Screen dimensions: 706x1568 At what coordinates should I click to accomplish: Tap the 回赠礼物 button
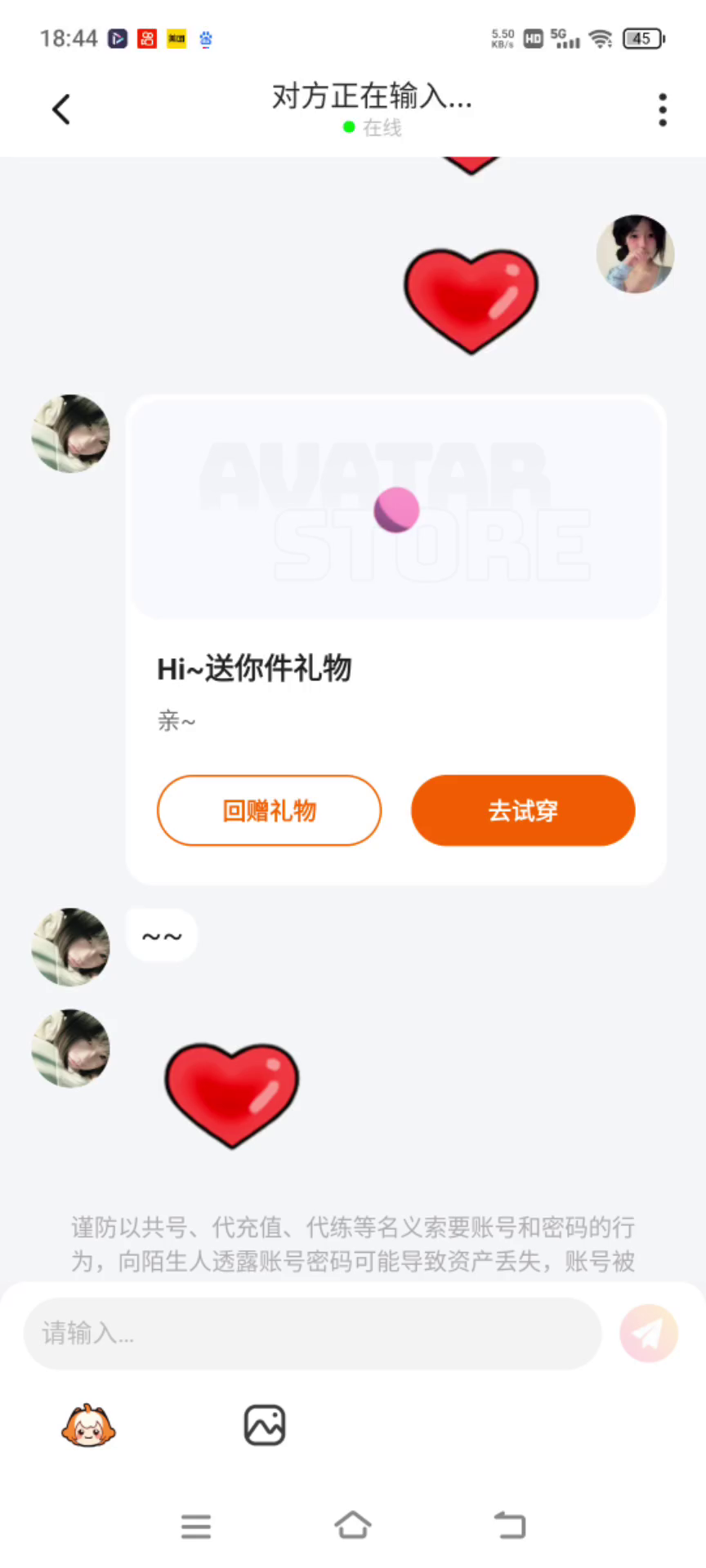tap(269, 810)
